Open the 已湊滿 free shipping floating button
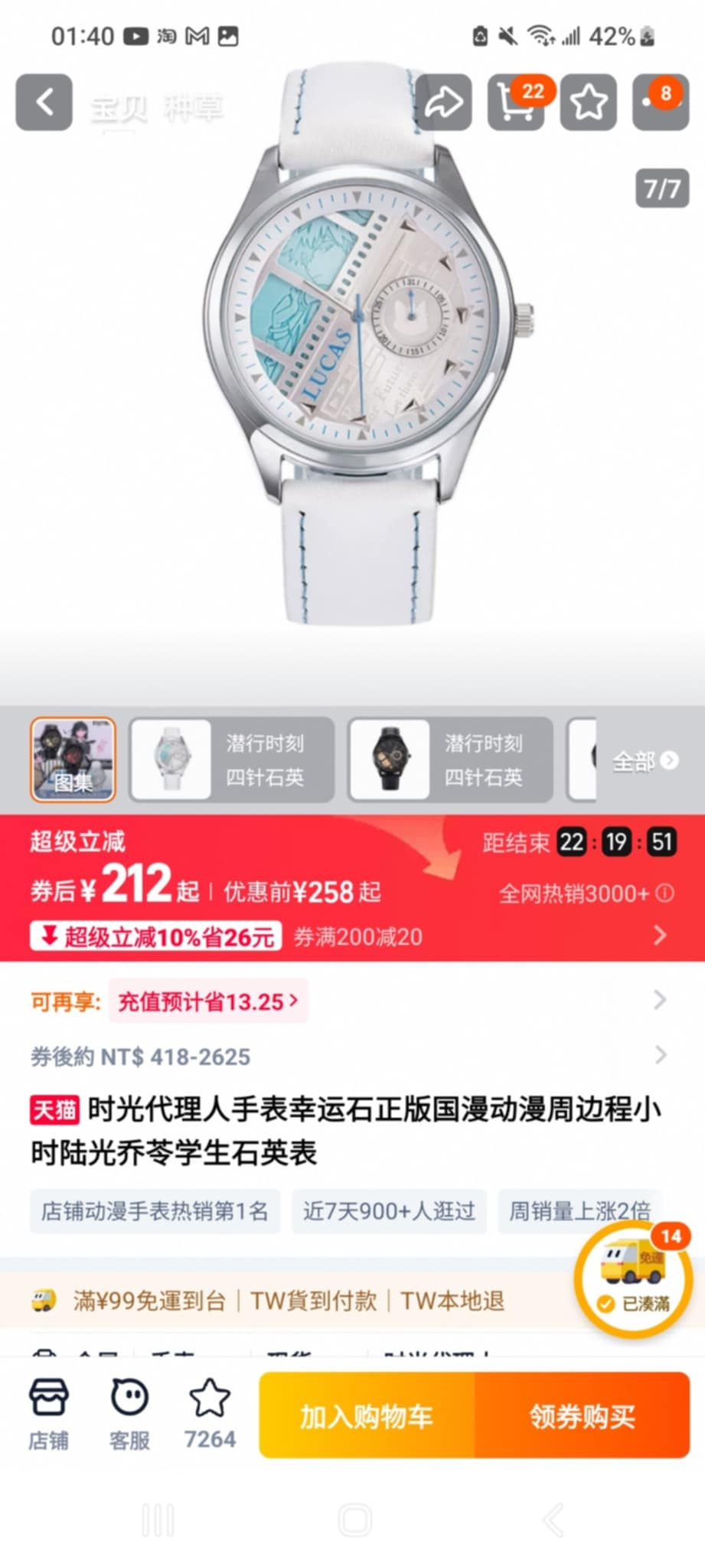Screen dimensions: 705x1568 (x=634, y=1280)
